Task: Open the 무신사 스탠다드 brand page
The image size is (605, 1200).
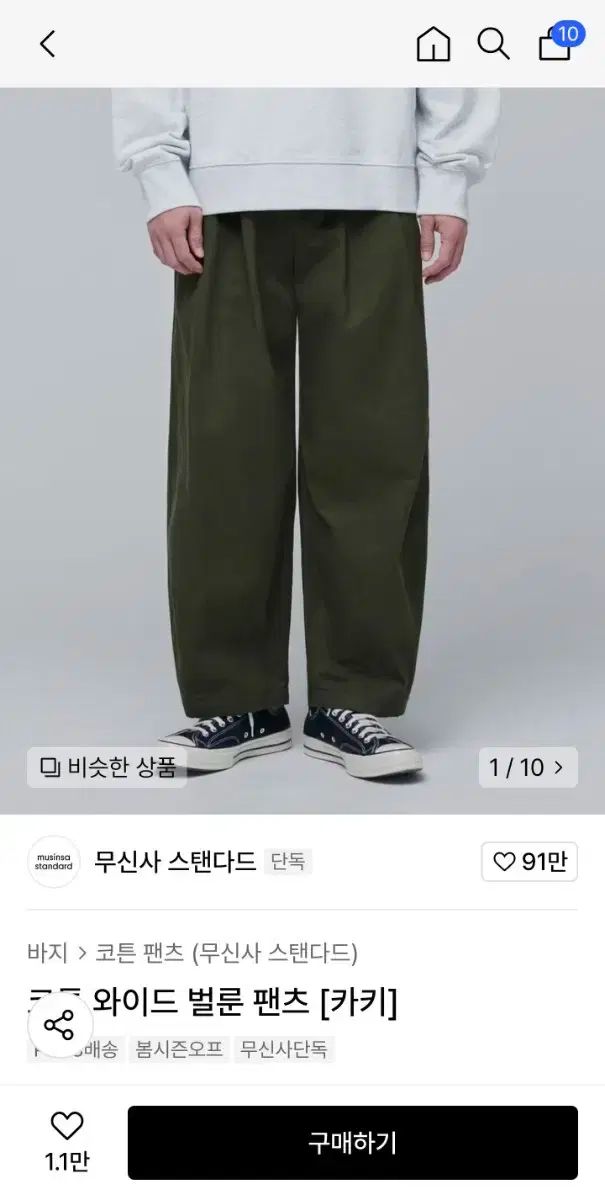Action: pyautogui.click(x=174, y=861)
